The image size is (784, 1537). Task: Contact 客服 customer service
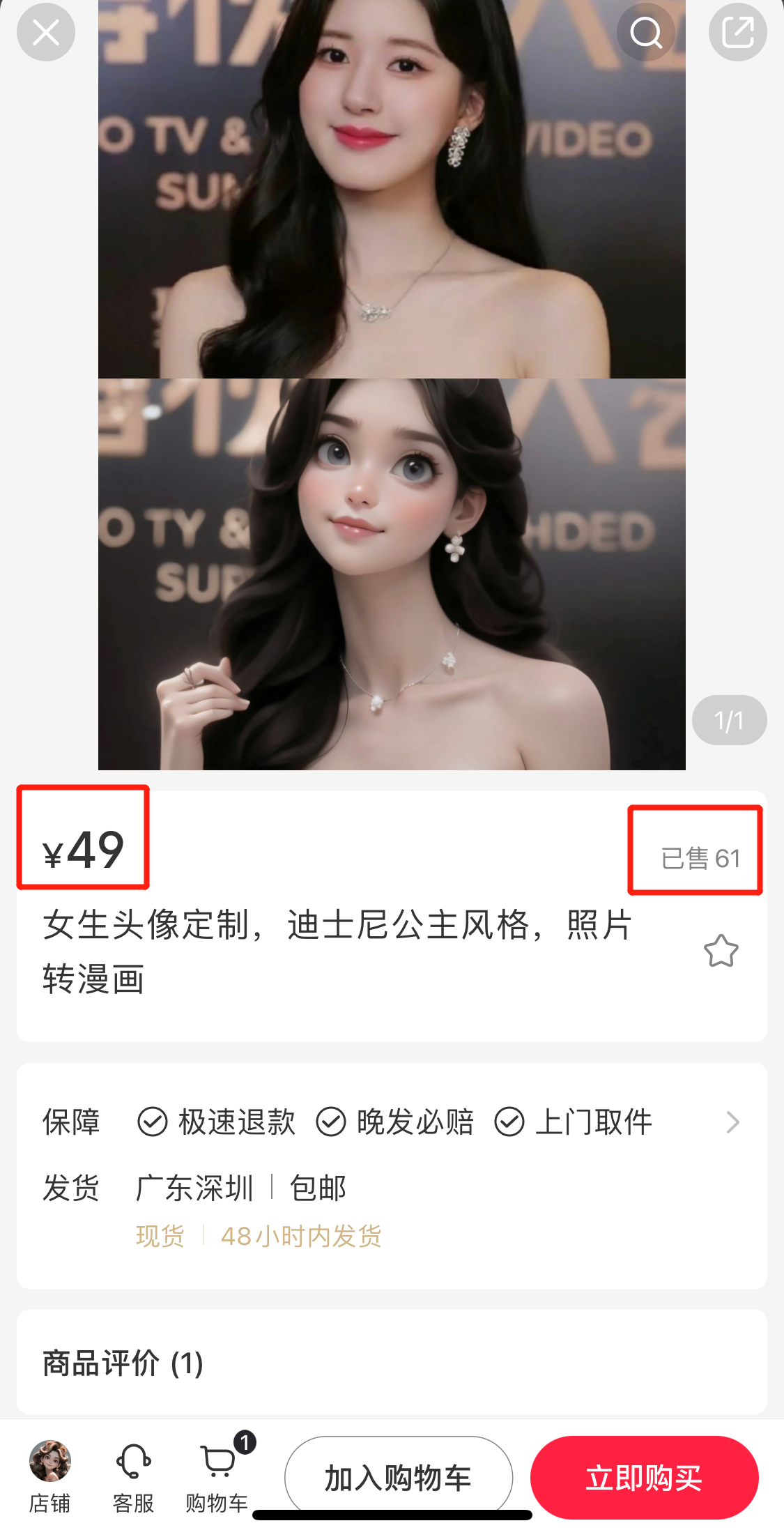[x=133, y=1476]
